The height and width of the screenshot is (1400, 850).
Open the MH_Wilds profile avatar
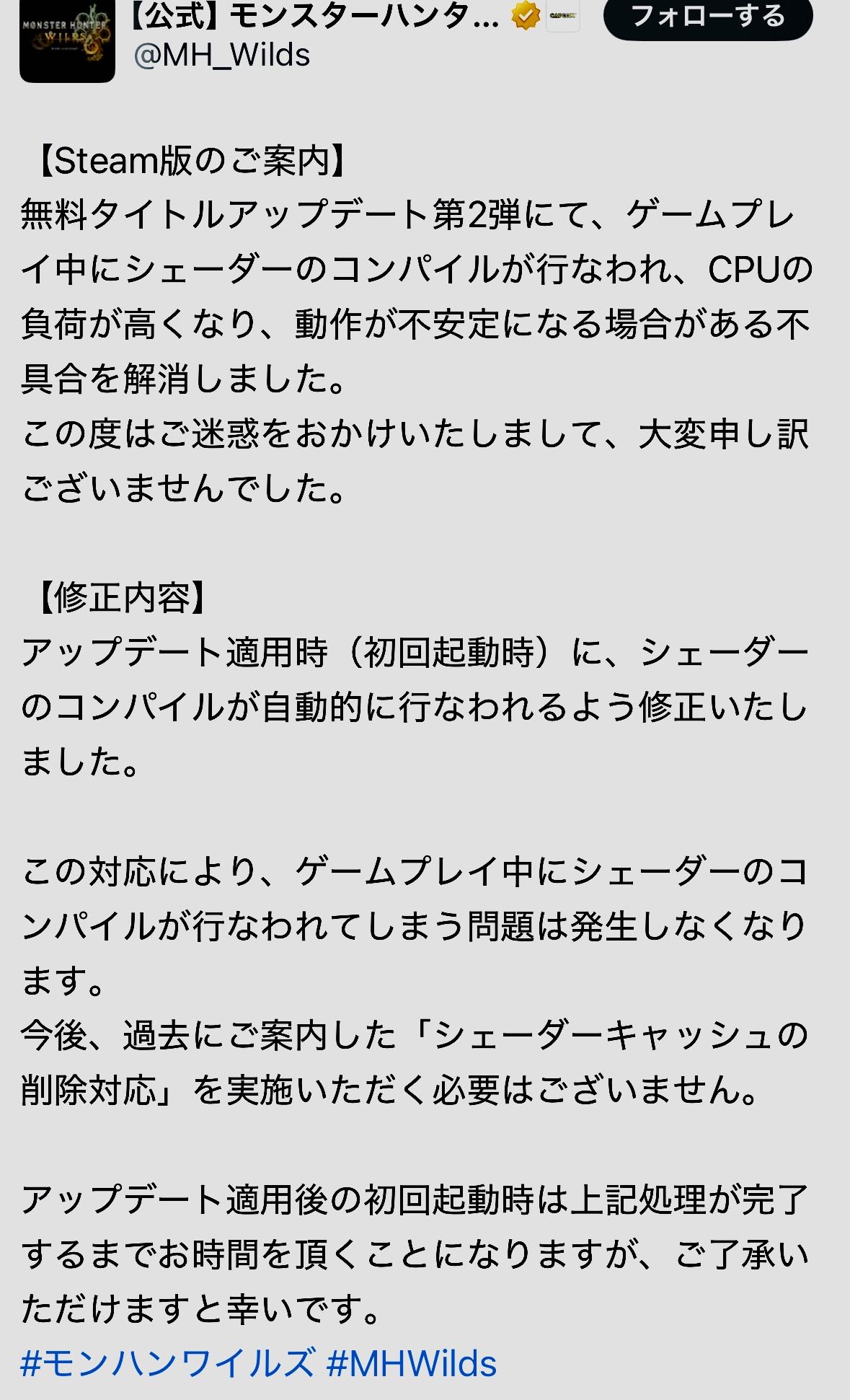tap(67, 41)
